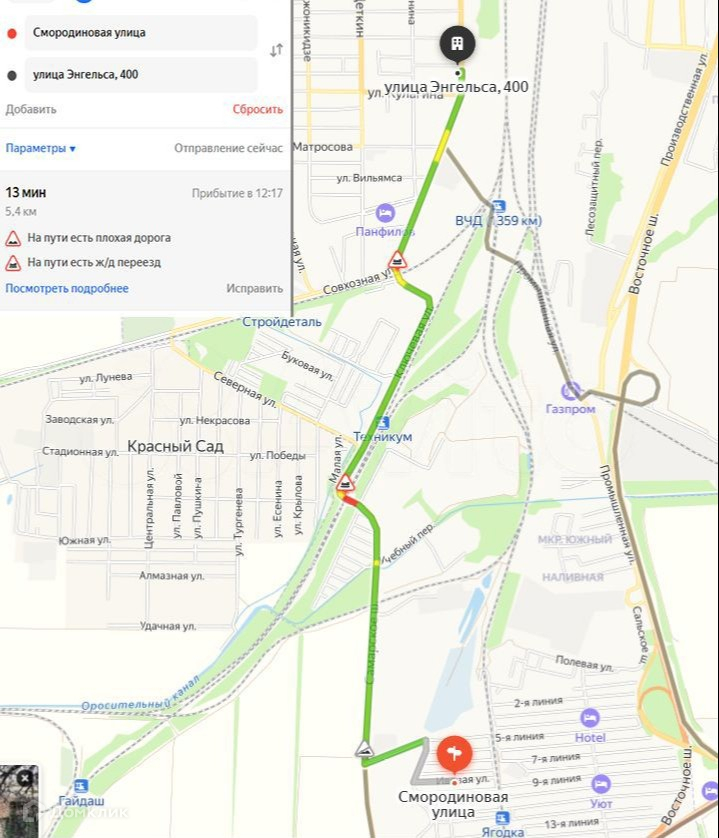Tap the Техникум bus stop marker
This screenshot has height=838, width=719.
coord(382,423)
